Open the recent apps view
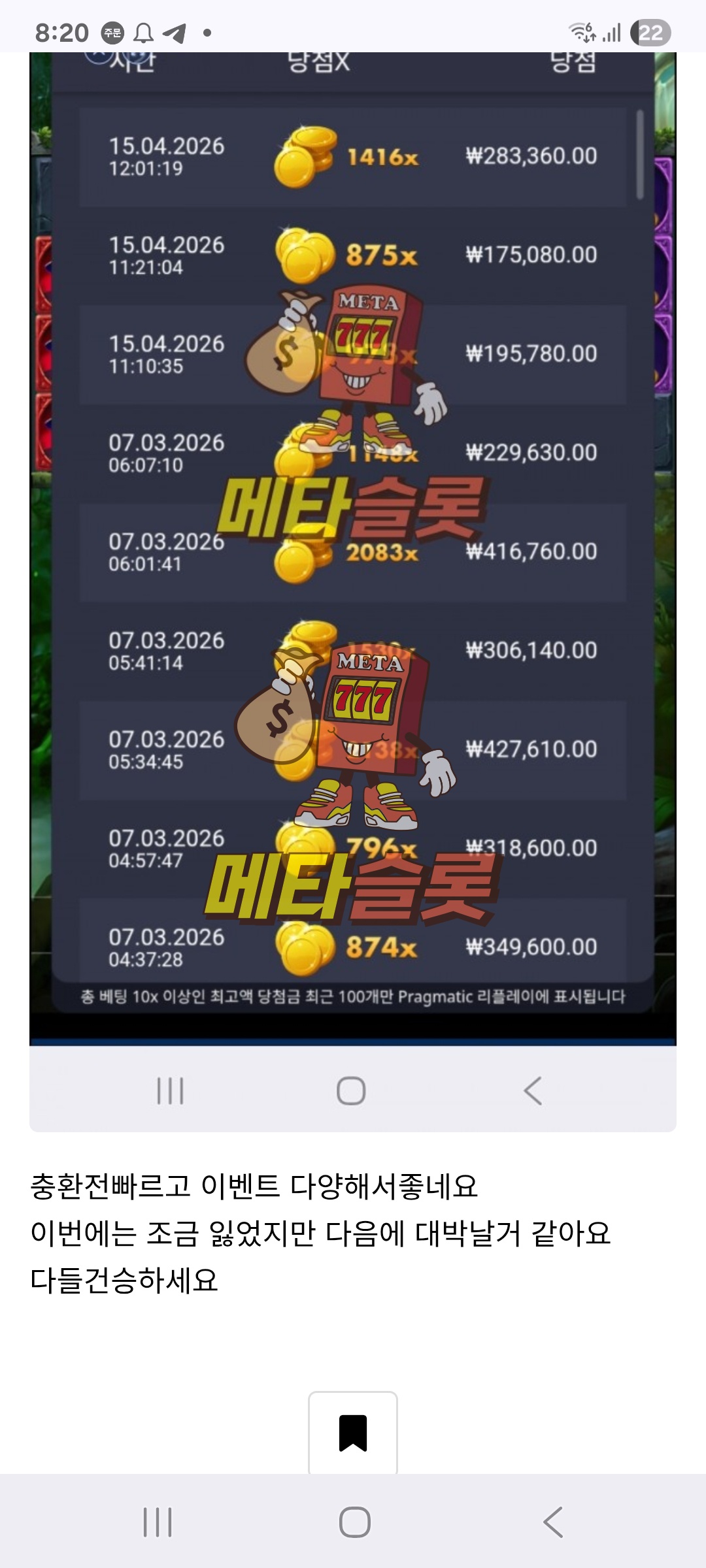706x1568 pixels. (158, 1522)
